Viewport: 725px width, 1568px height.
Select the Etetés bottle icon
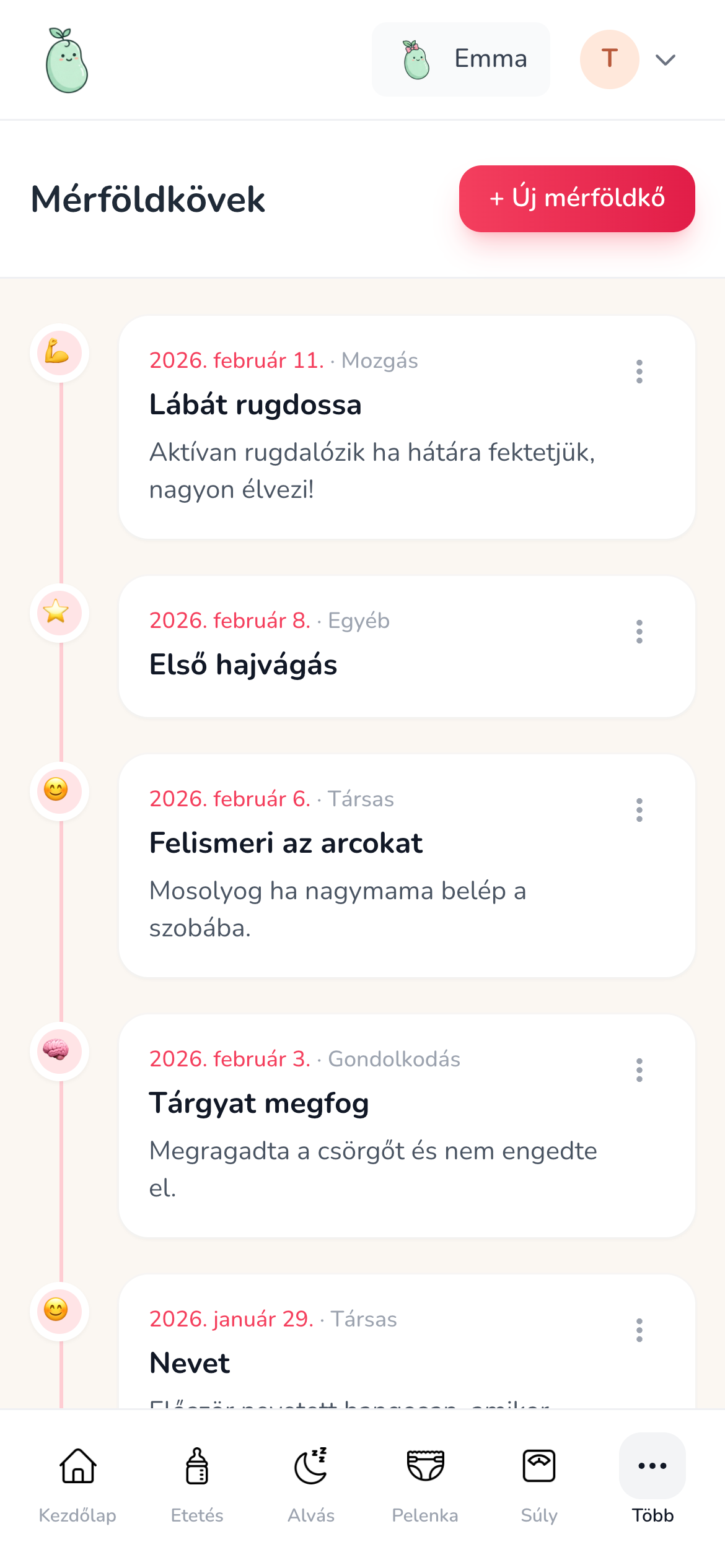click(x=198, y=1466)
